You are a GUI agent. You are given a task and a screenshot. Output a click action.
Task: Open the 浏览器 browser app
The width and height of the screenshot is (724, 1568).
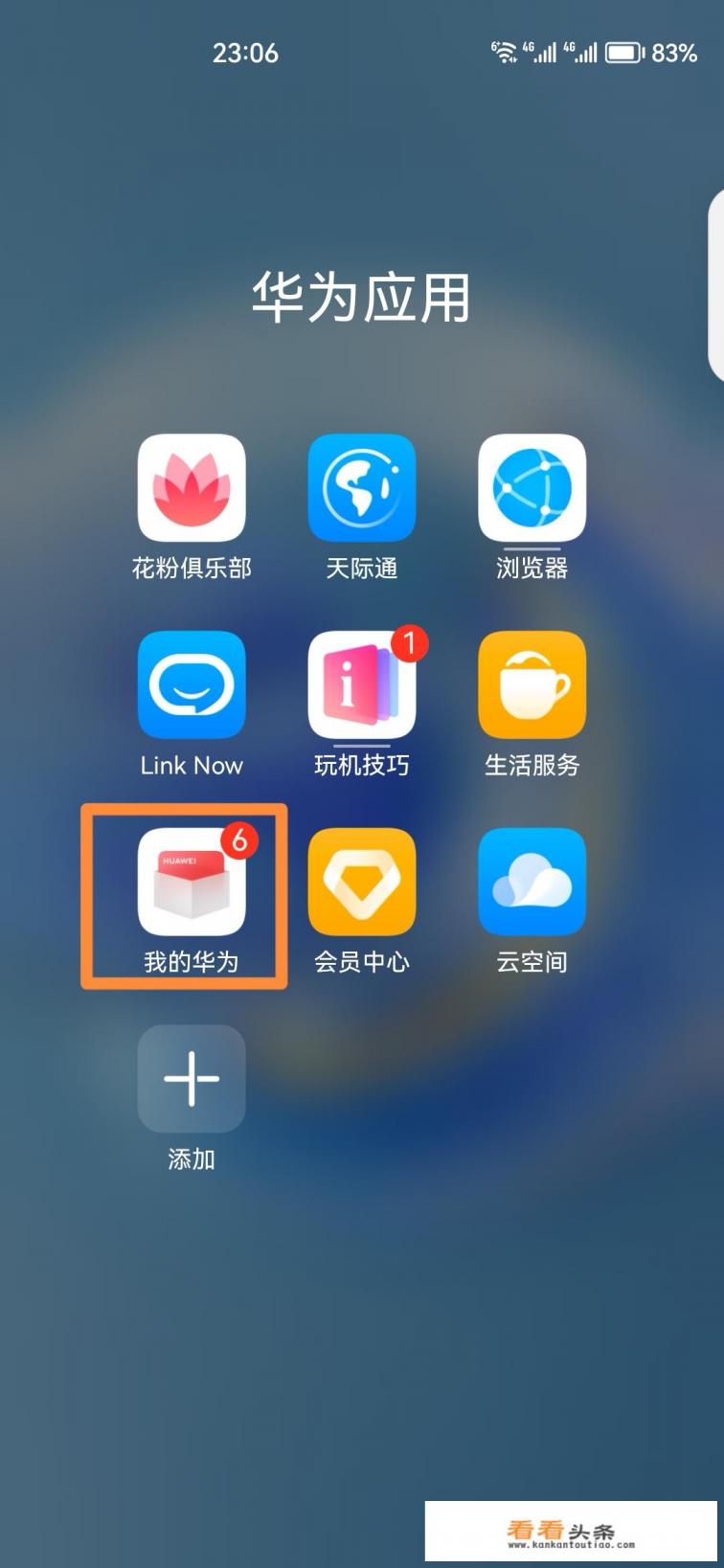tap(532, 488)
